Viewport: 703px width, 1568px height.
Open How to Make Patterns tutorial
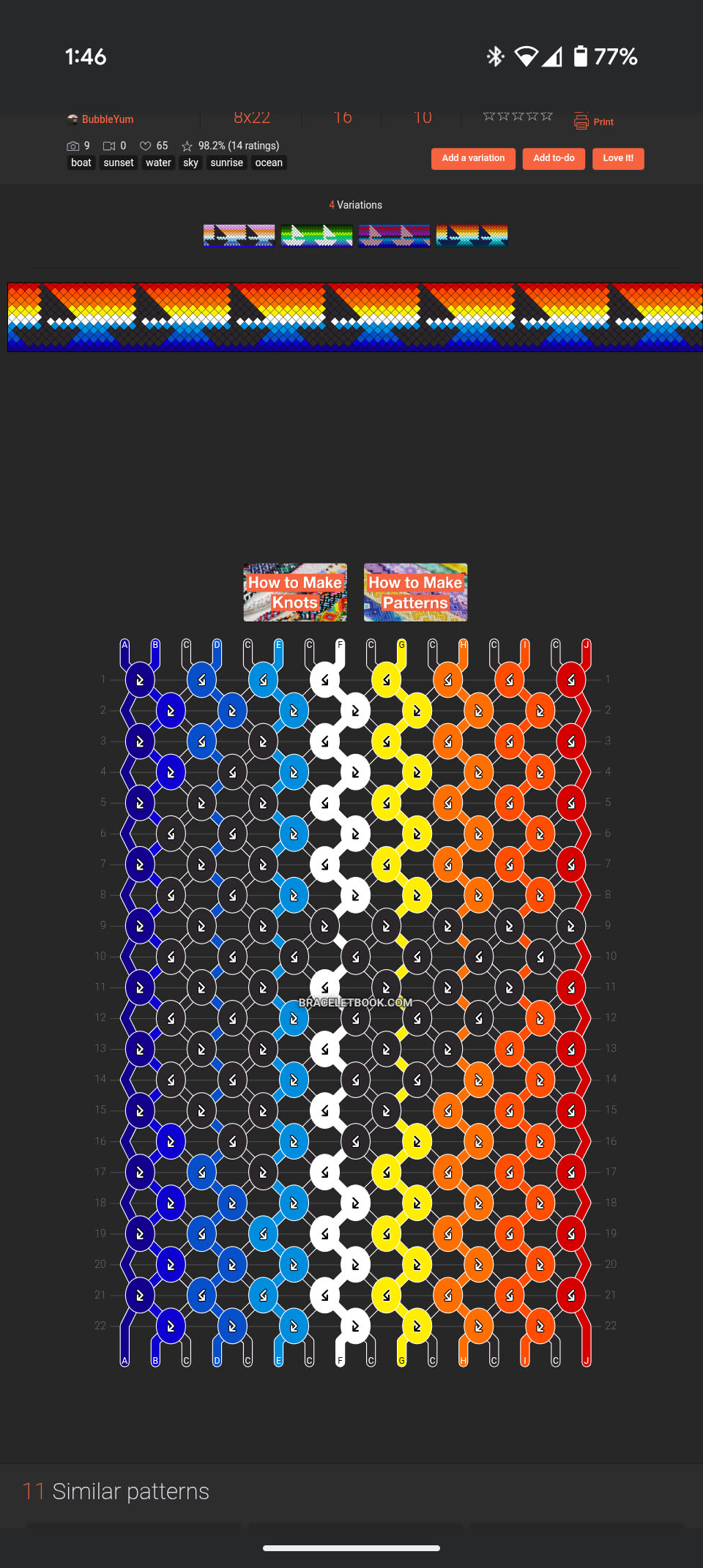pyautogui.click(x=415, y=592)
